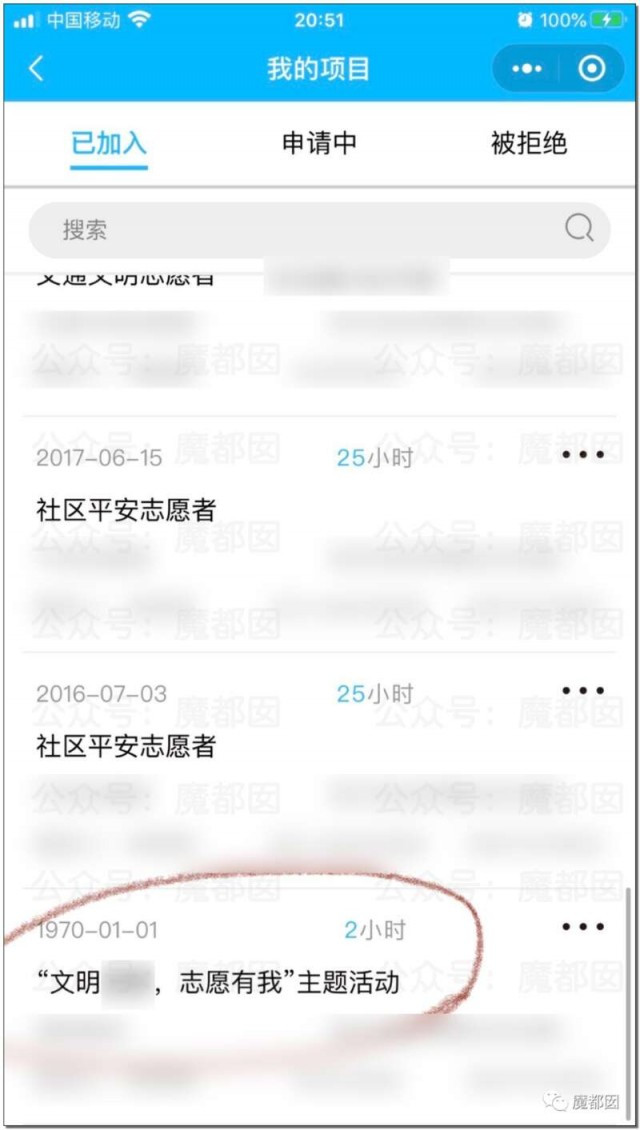
Task: Open 社区平安志愿者 project dated 2016-07-03
Action: [126, 746]
